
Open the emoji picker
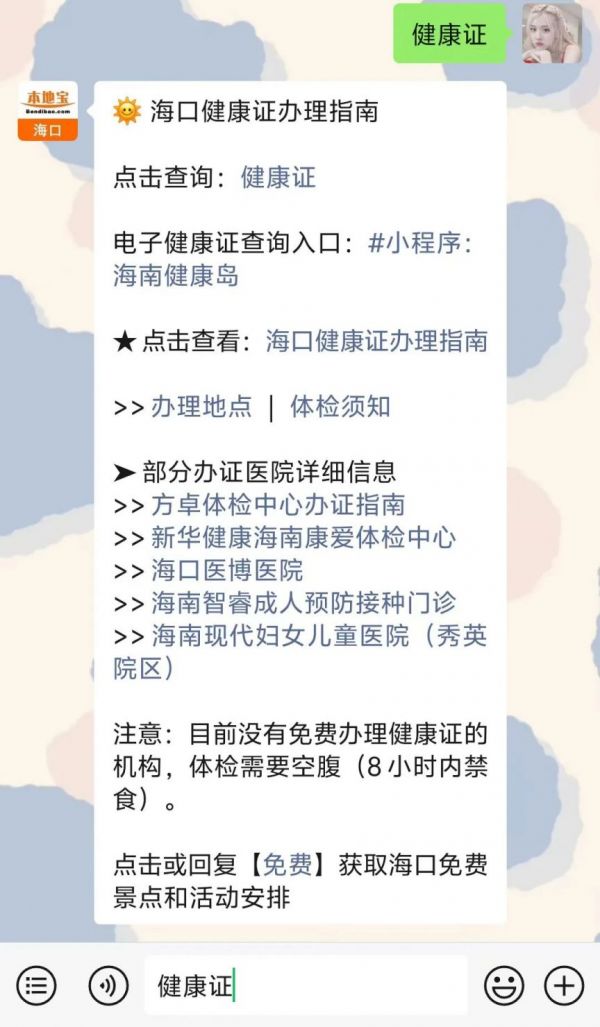(504, 986)
